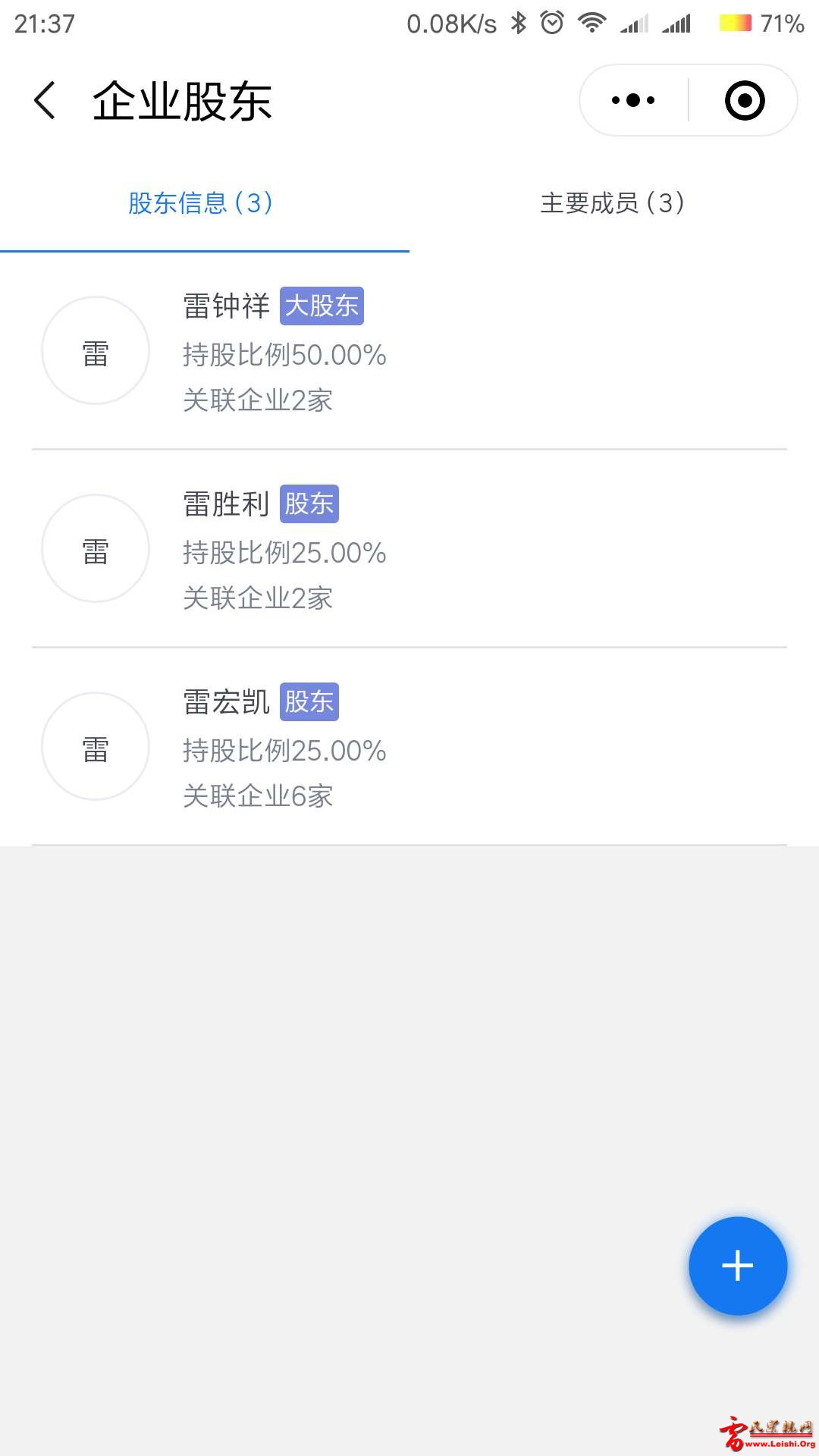The width and height of the screenshot is (819, 1456).
Task: Close the mini program with circle button
Action: [745, 100]
